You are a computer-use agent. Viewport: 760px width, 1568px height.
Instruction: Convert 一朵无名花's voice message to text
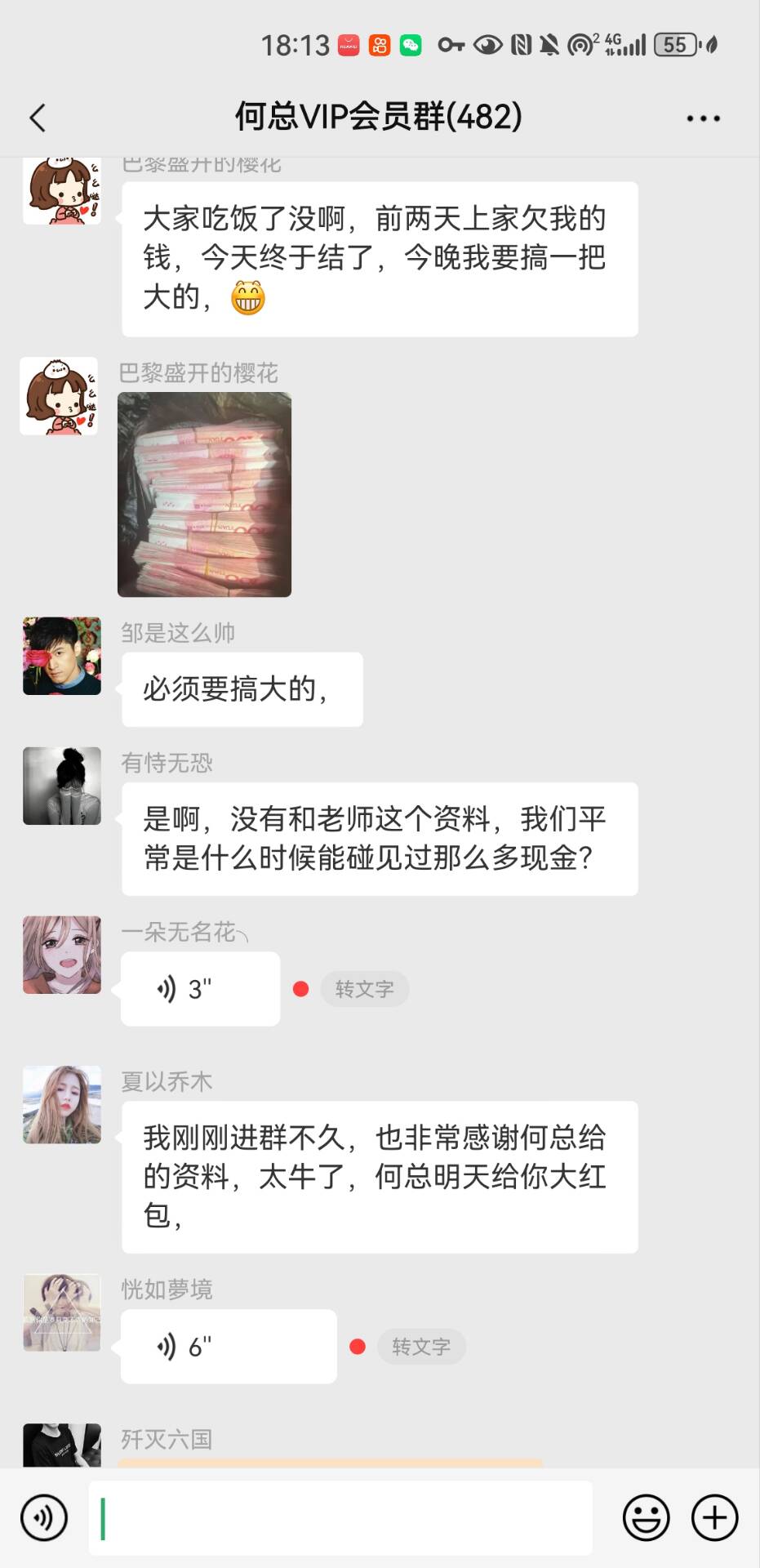tap(364, 989)
